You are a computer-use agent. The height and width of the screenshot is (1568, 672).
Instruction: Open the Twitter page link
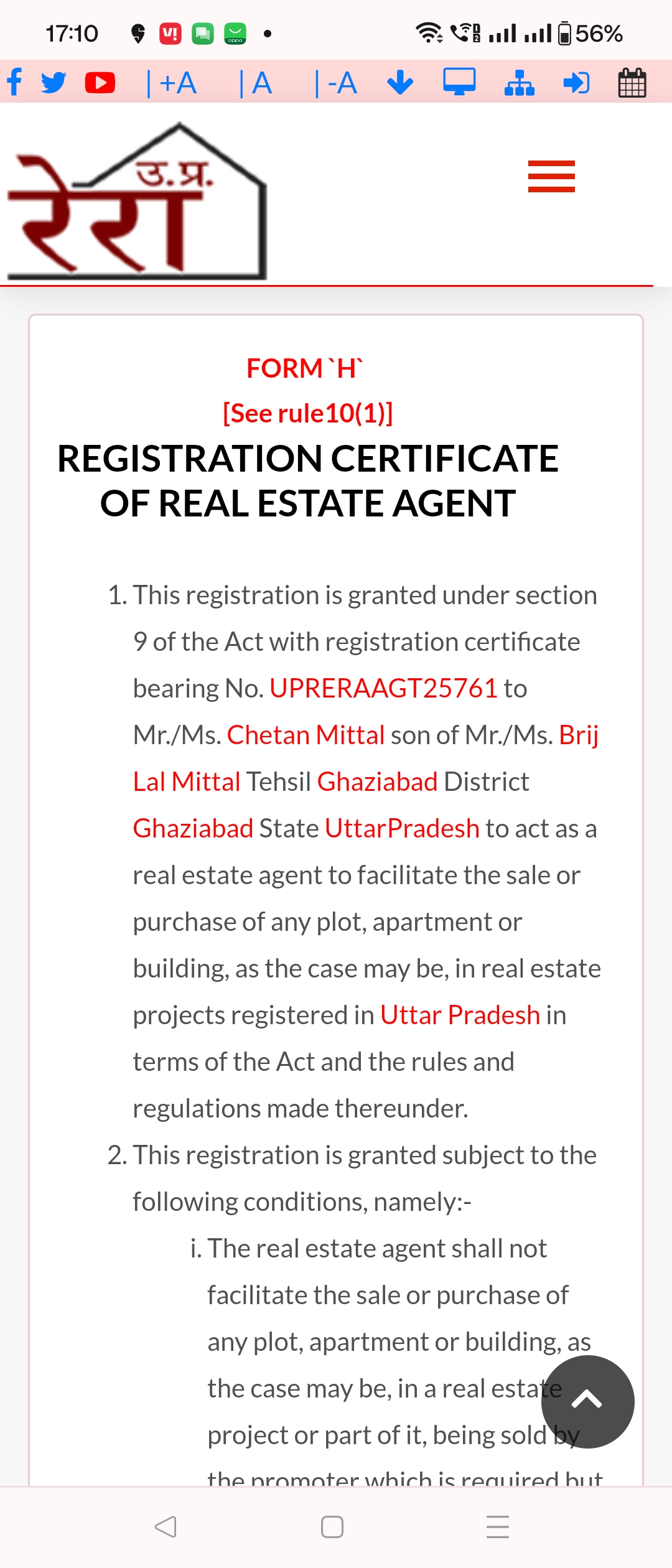pos(54,82)
